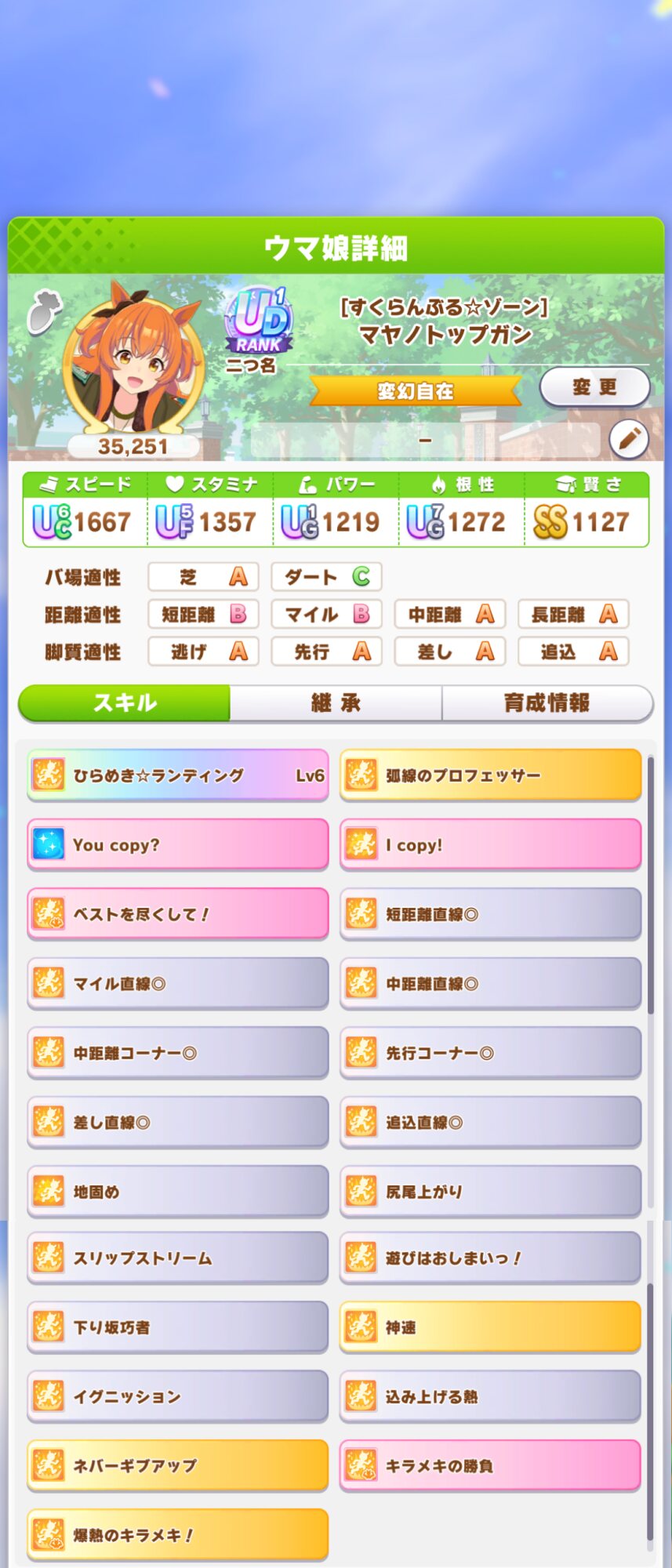This screenshot has width=672, height=1568.
Task: Show details for 地固め skill
Action: coord(177,1192)
